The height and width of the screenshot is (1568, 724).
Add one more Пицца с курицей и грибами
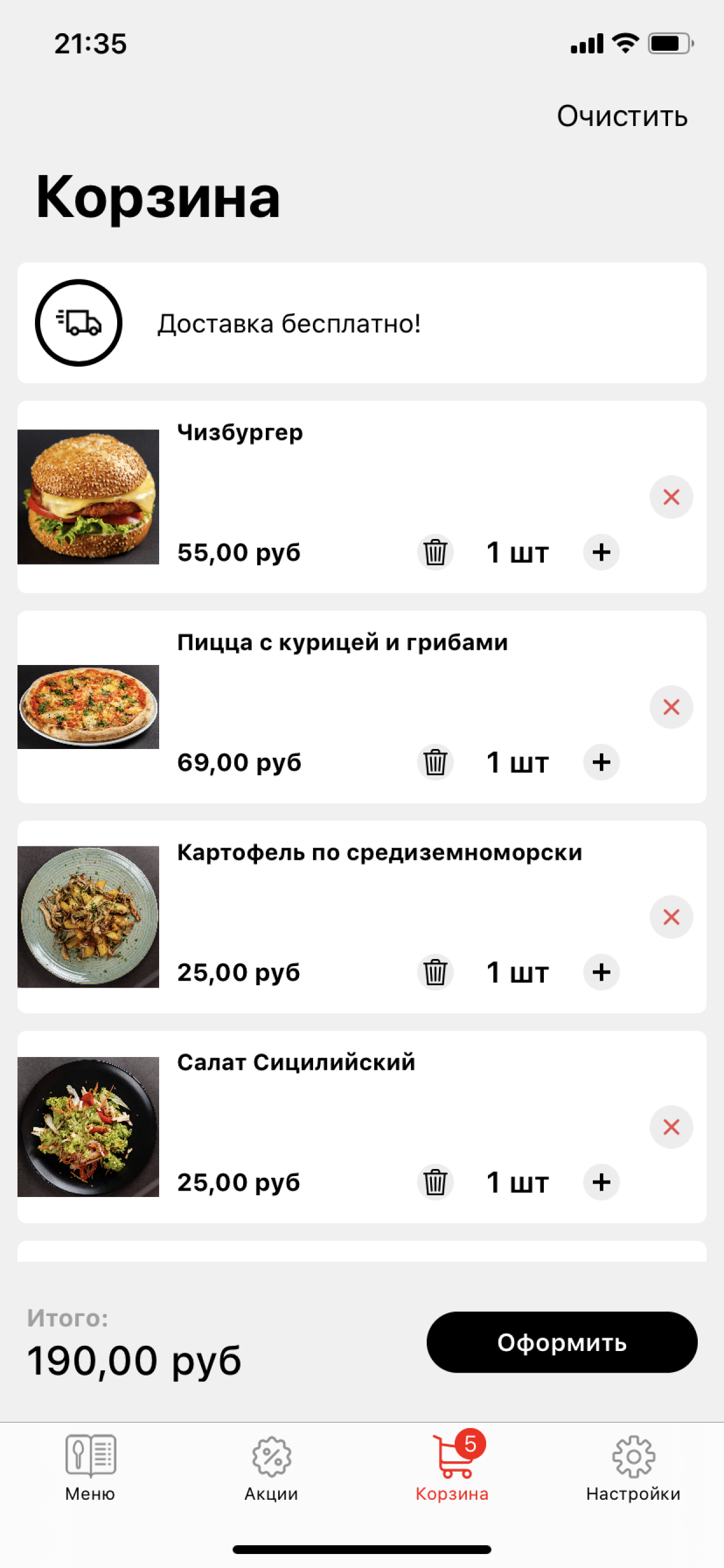(601, 762)
